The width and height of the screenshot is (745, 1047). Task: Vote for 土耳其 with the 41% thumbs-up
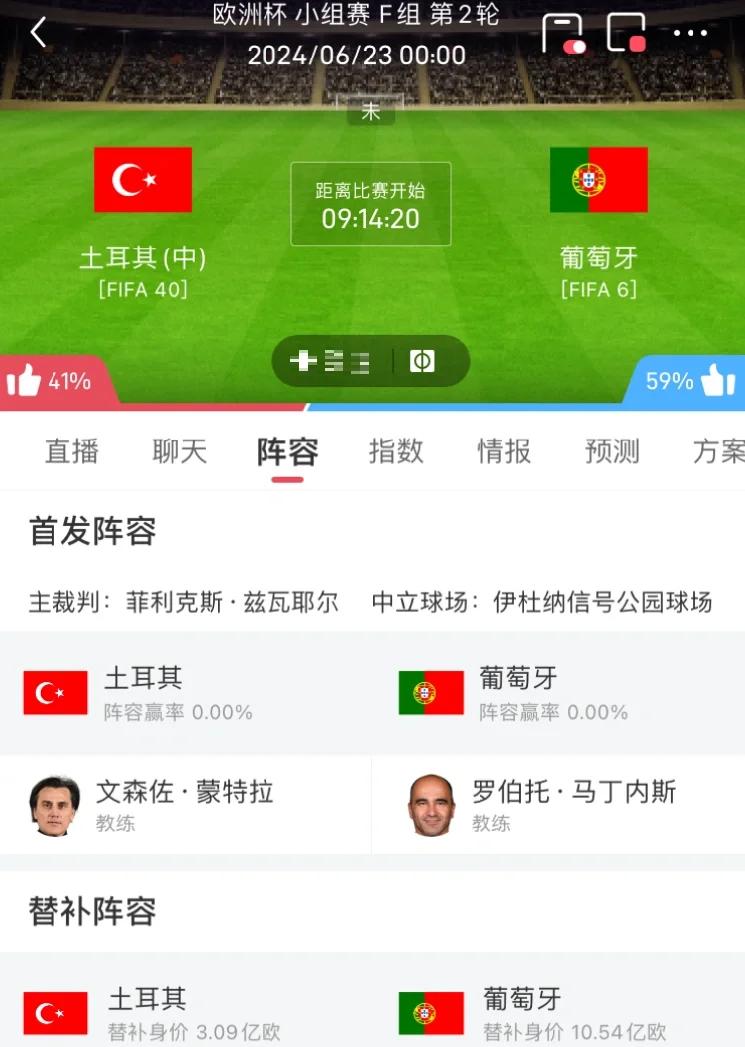click(x=48, y=381)
